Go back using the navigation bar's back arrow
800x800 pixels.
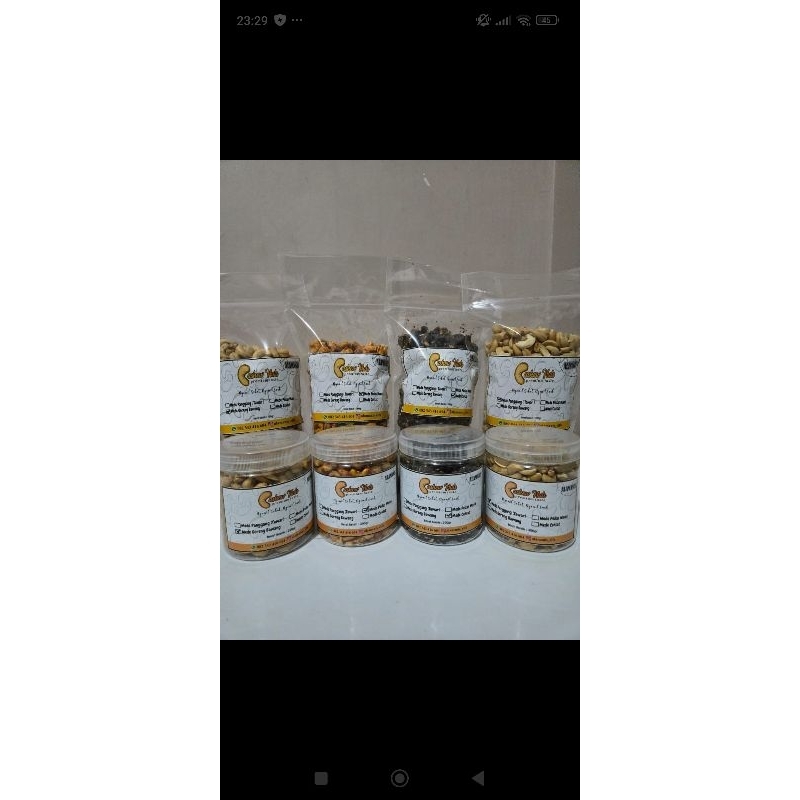coord(478,778)
